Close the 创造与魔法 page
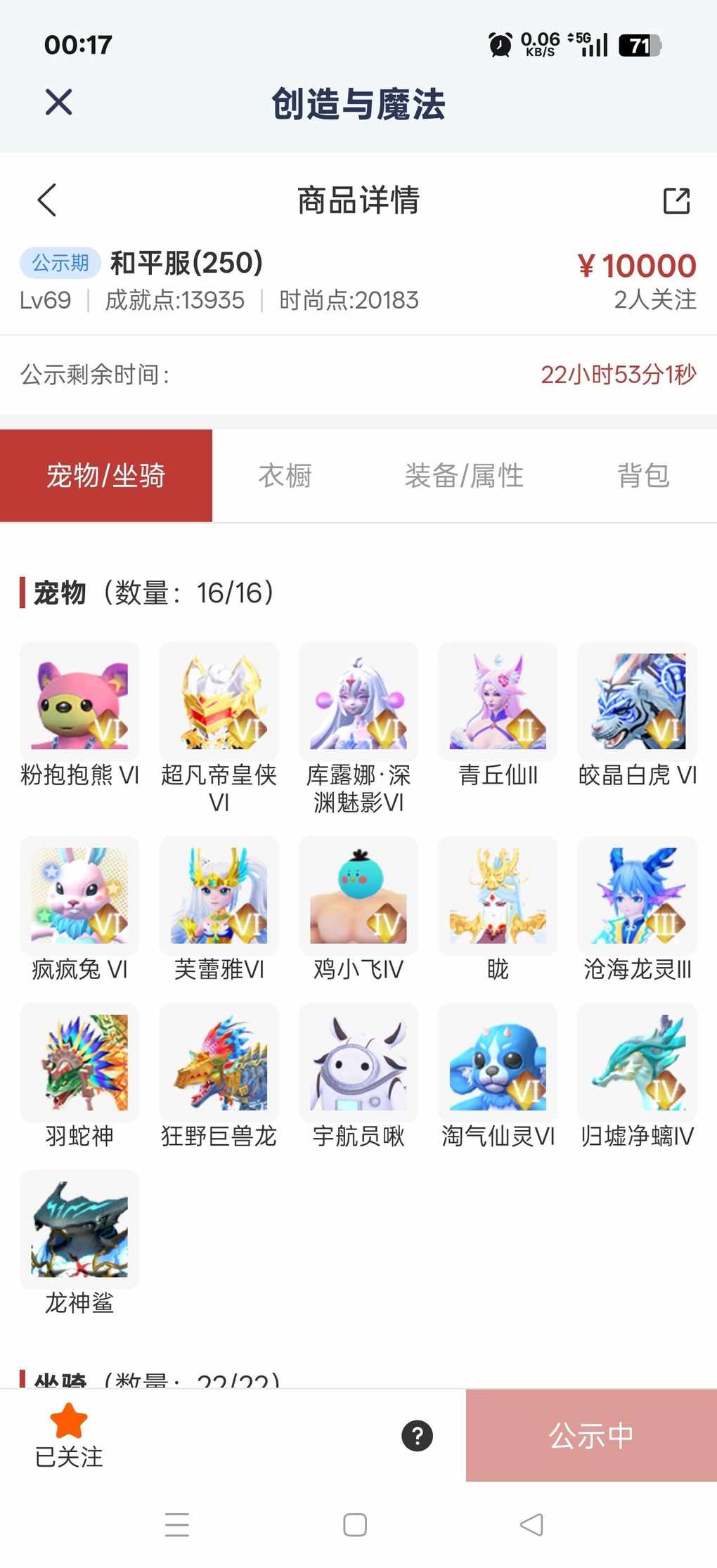This screenshot has height=1568, width=717. [58, 103]
